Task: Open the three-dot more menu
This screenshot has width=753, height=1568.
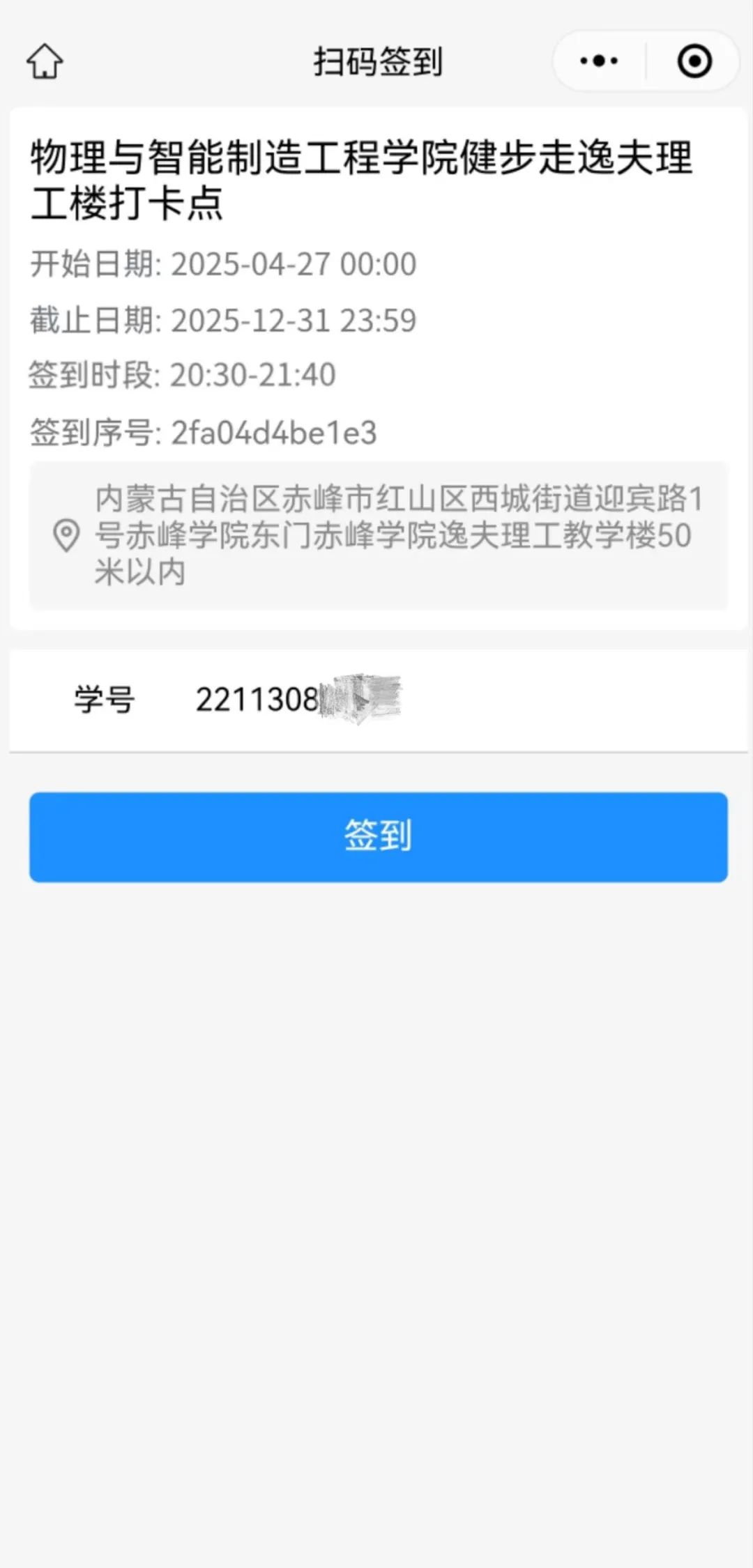Action: point(599,61)
